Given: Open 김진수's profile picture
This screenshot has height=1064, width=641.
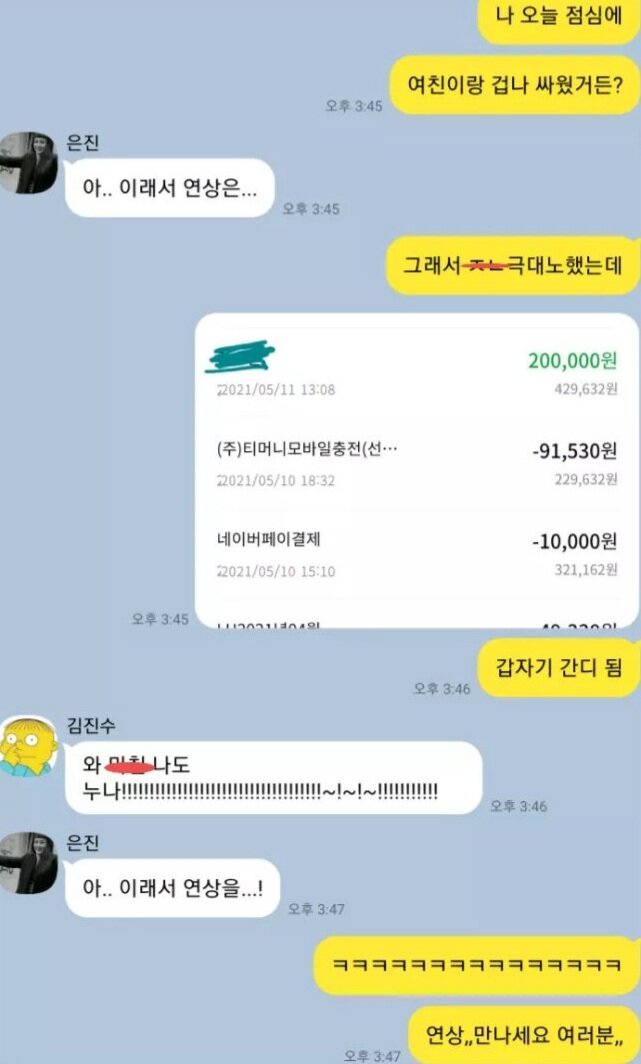Looking at the screenshot, I should coord(27,745).
